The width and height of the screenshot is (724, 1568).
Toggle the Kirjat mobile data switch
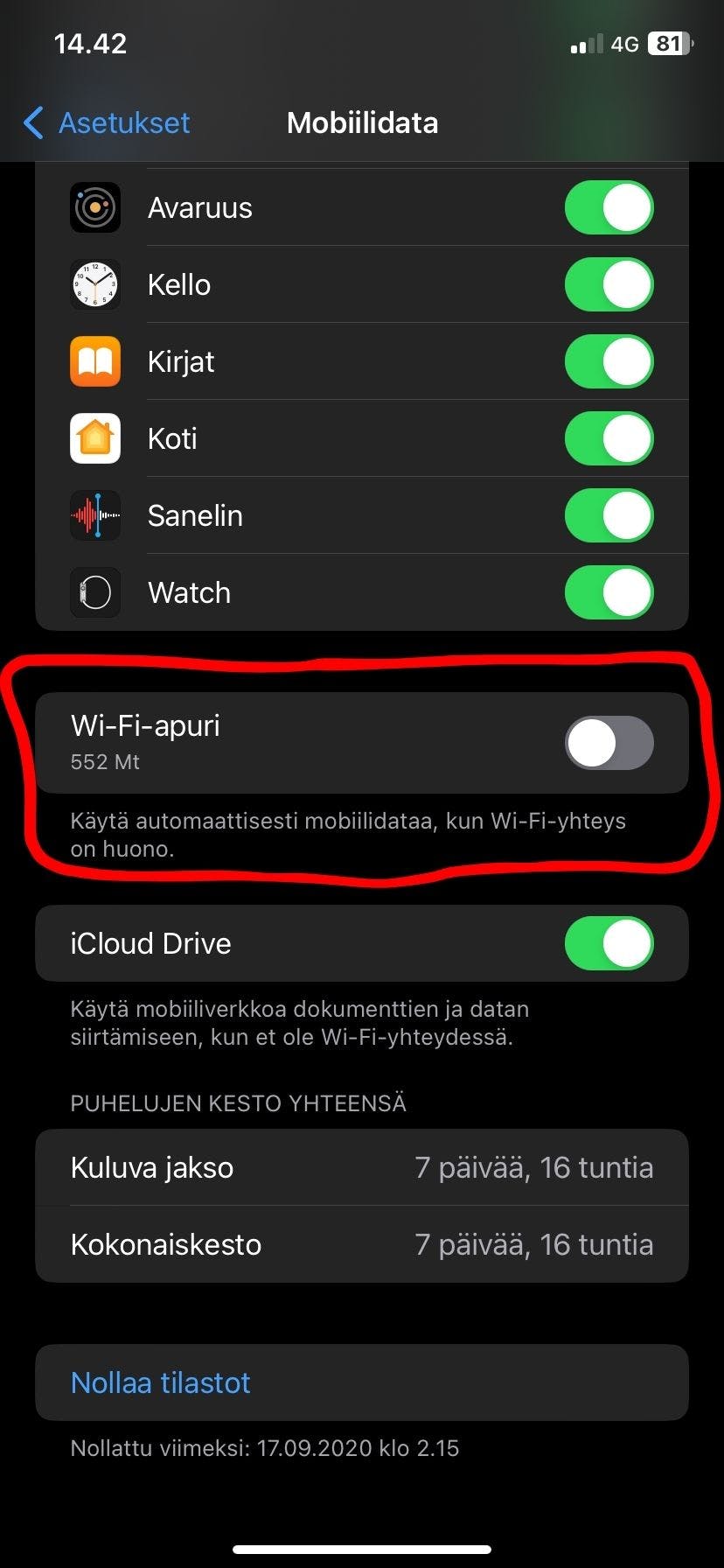tap(609, 362)
